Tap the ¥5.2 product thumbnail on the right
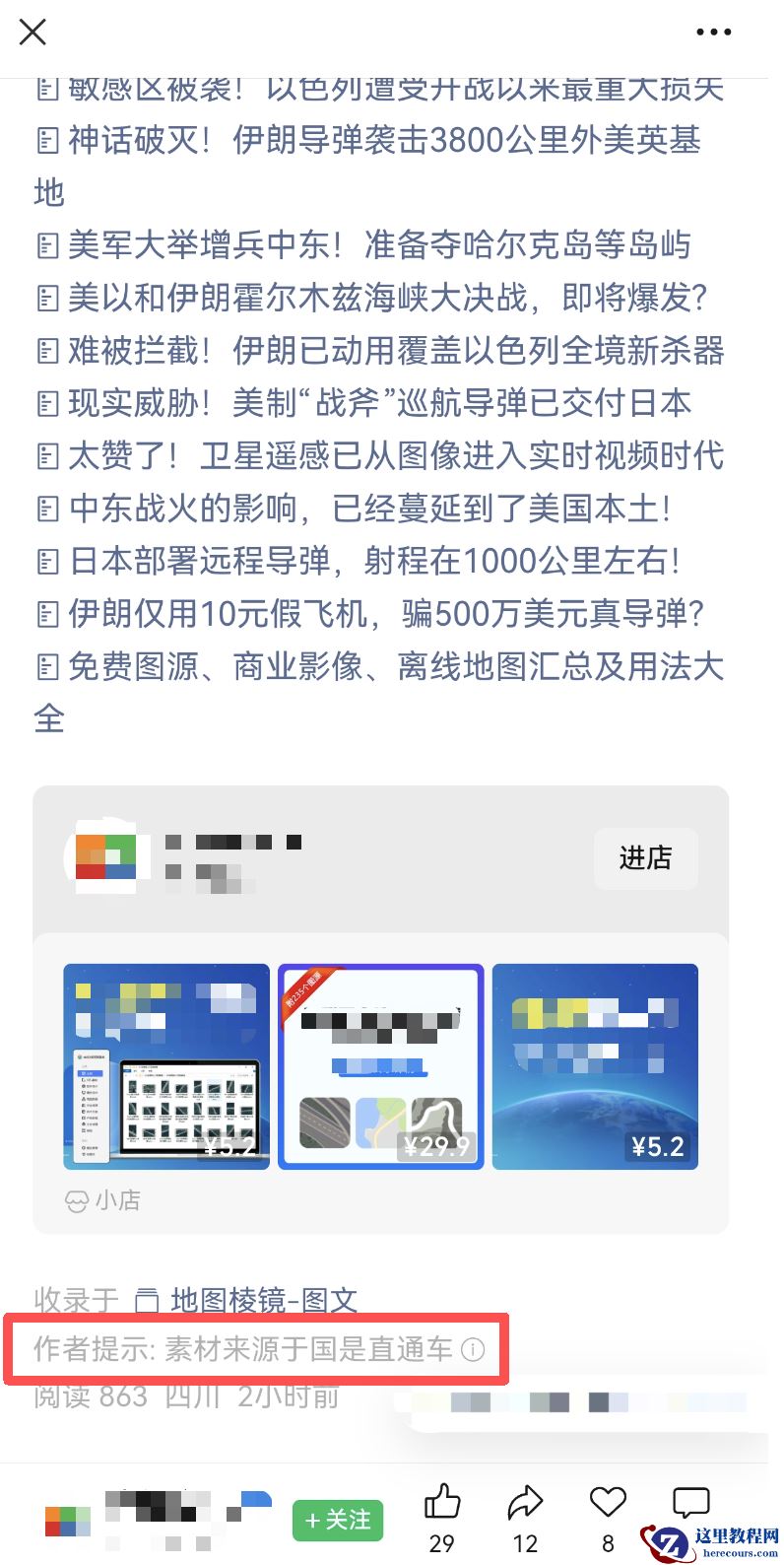The height and width of the screenshot is (1565, 784). (x=595, y=1066)
